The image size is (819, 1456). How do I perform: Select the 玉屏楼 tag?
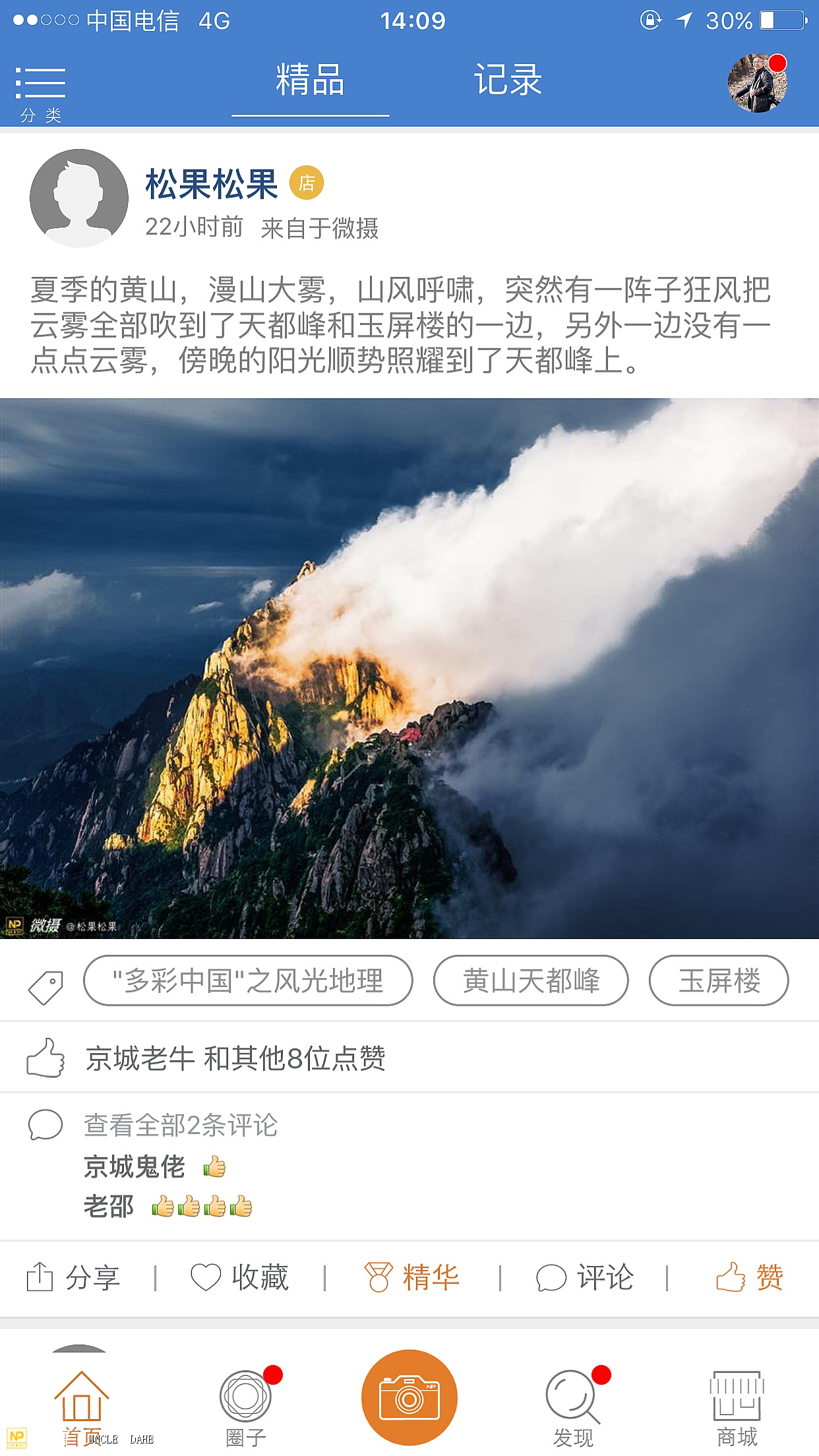coord(719,981)
